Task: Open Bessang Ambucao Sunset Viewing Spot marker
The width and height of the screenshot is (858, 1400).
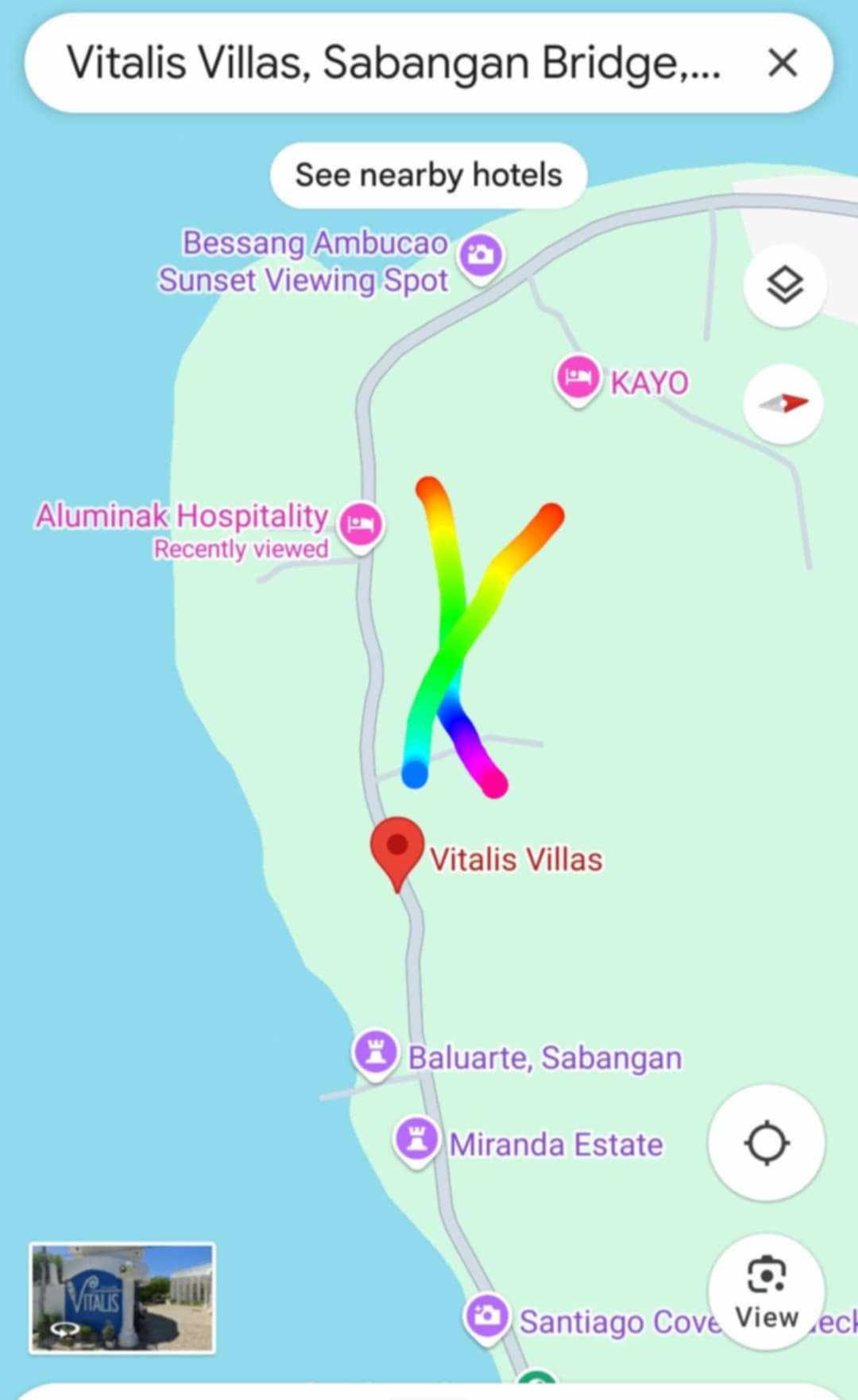Action: click(x=481, y=255)
